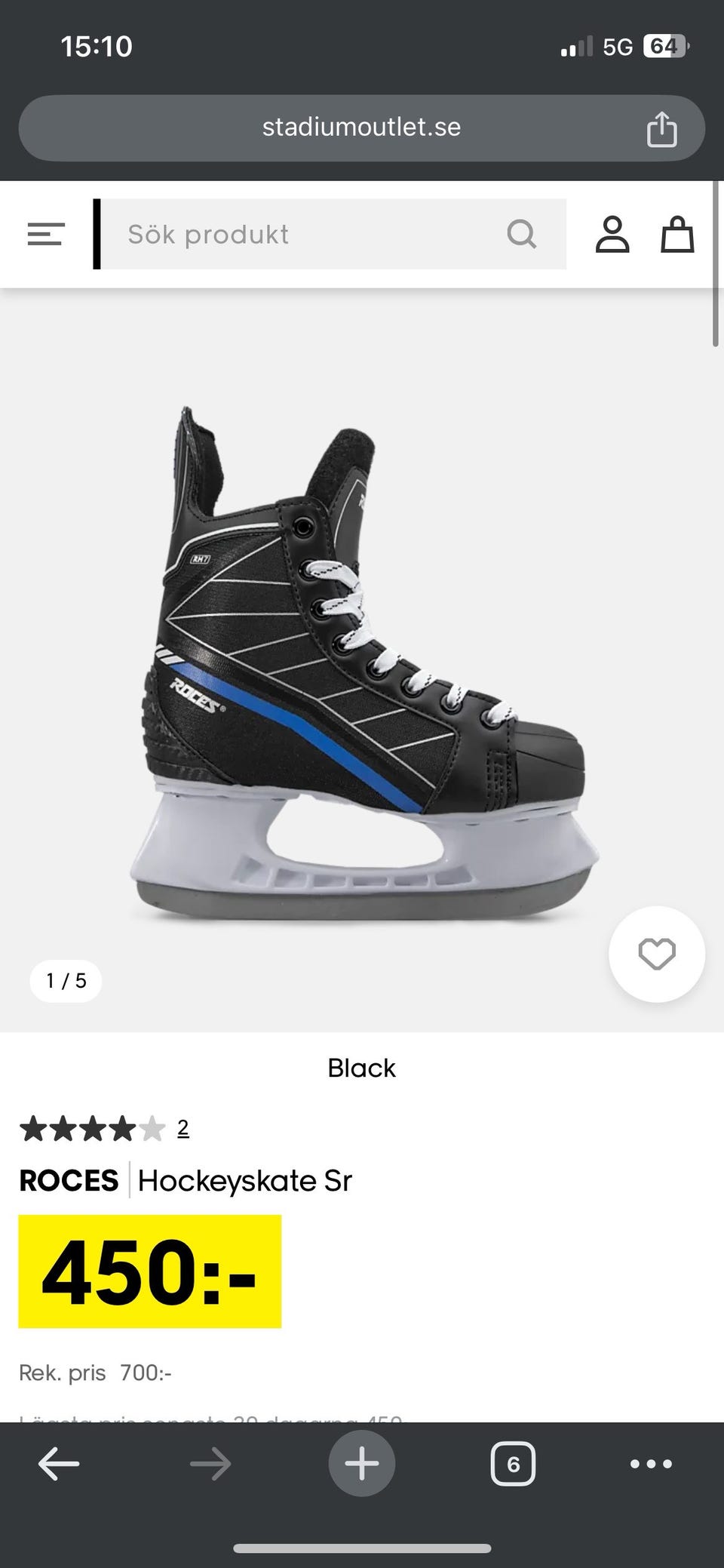Image resolution: width=724 pixels, height=1568 pixels.
Task: Tap the search magnifier icon
Action: pos(522,234)
